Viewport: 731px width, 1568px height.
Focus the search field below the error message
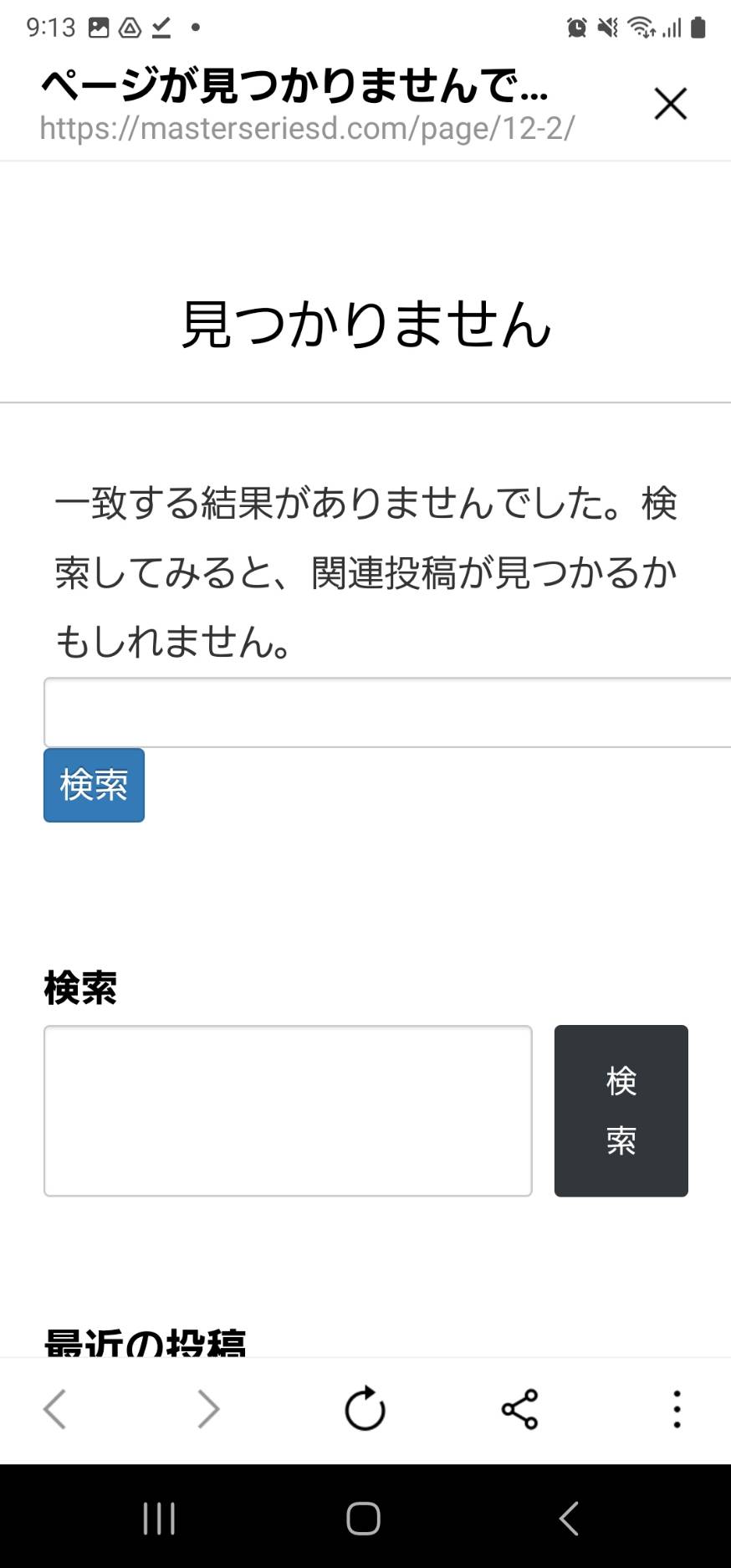(x=387, y=712)
